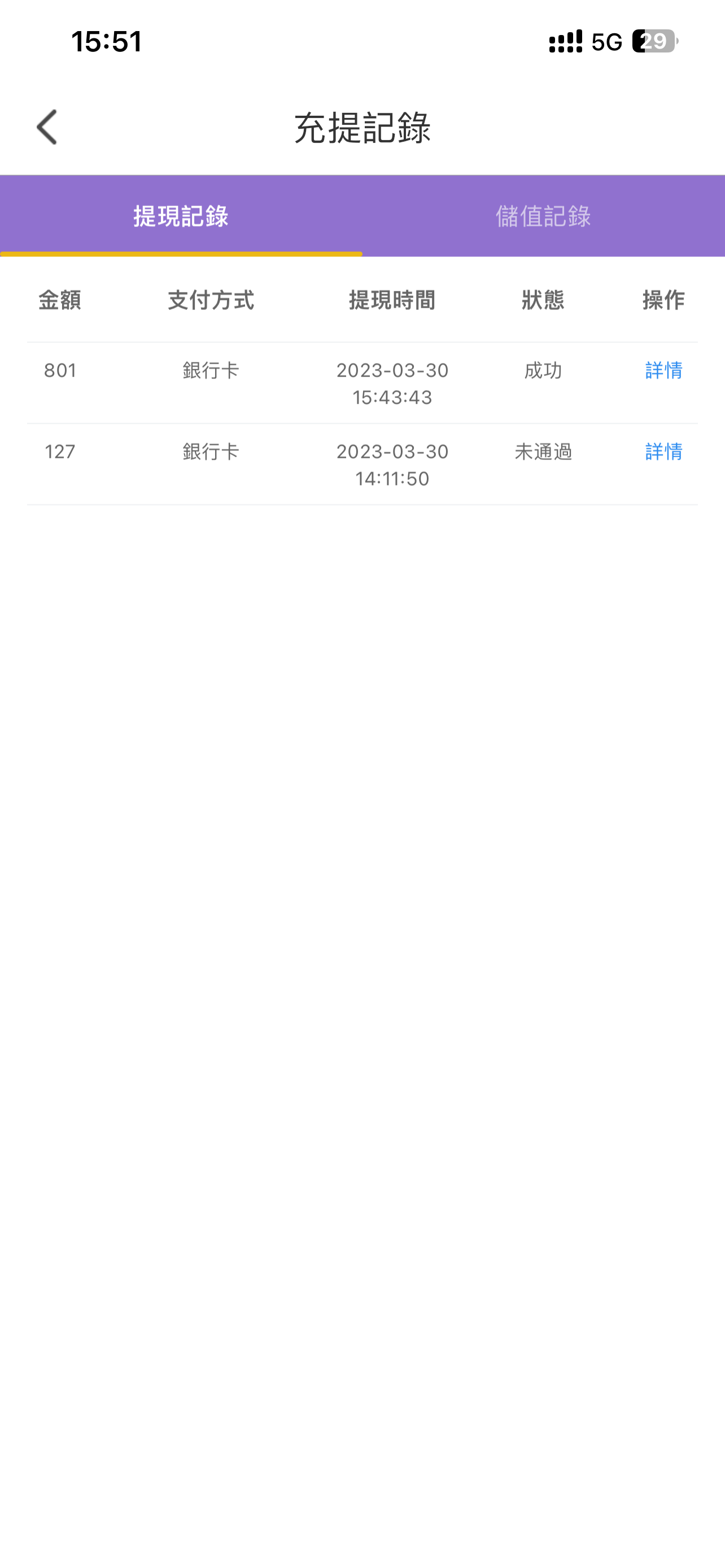Select the 未通過 status of record 127
725x1568 pixels.
coord(544,452)
